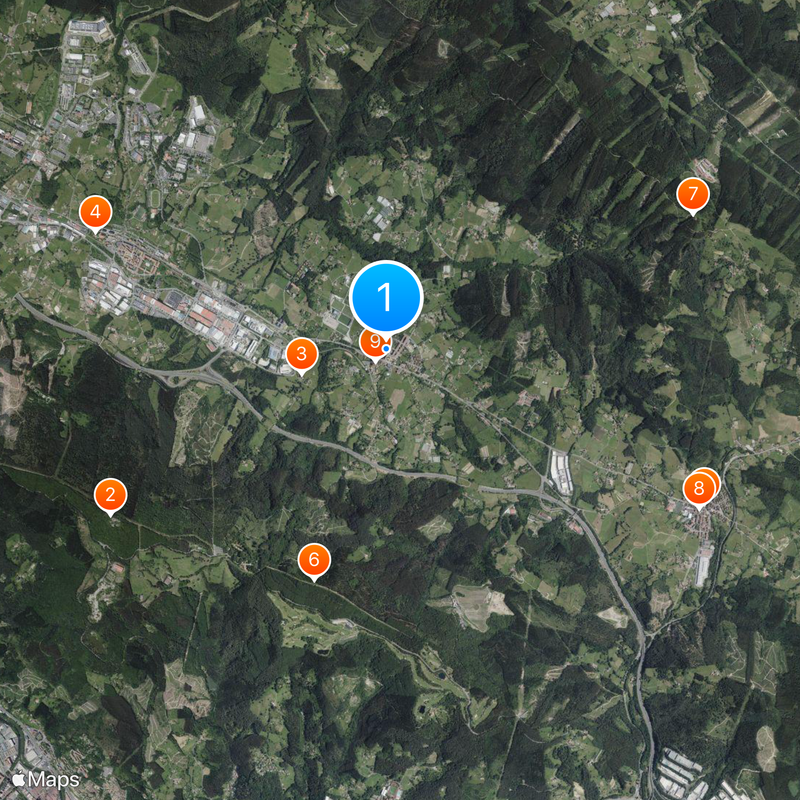The width and height of the screenshot is (800, 800).
Task: Open map pin number 3
Action: click(302, 353)
